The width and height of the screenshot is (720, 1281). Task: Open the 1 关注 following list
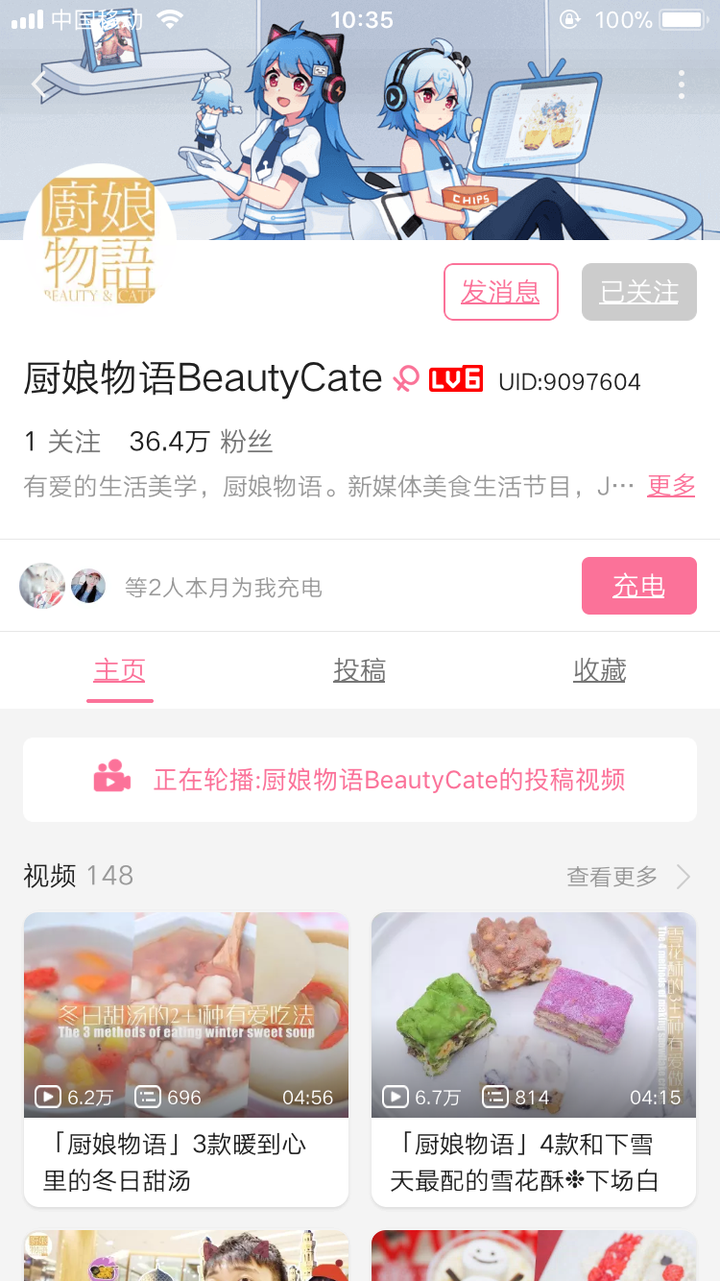(x=62, y=441)
